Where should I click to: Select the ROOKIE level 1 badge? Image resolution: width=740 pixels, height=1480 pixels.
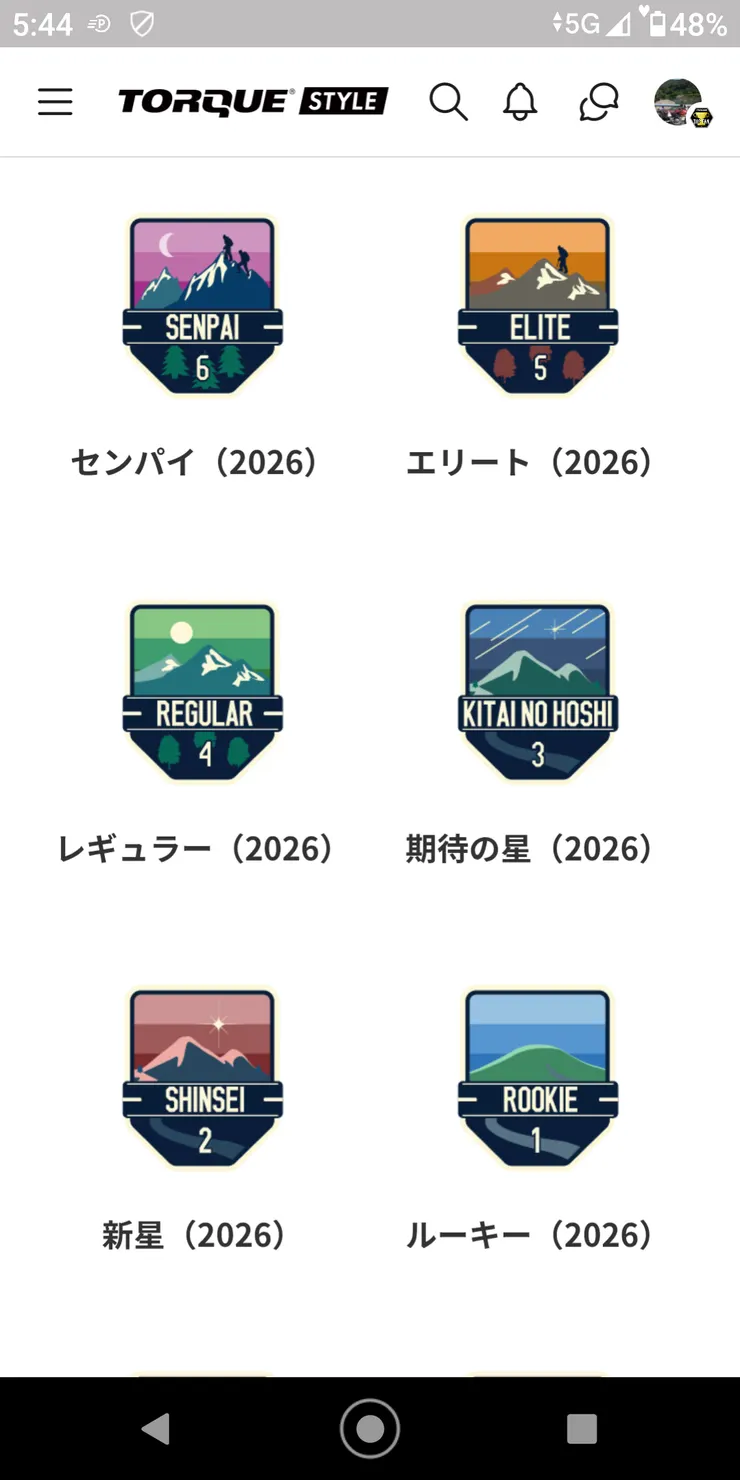tap(537, 1078)
